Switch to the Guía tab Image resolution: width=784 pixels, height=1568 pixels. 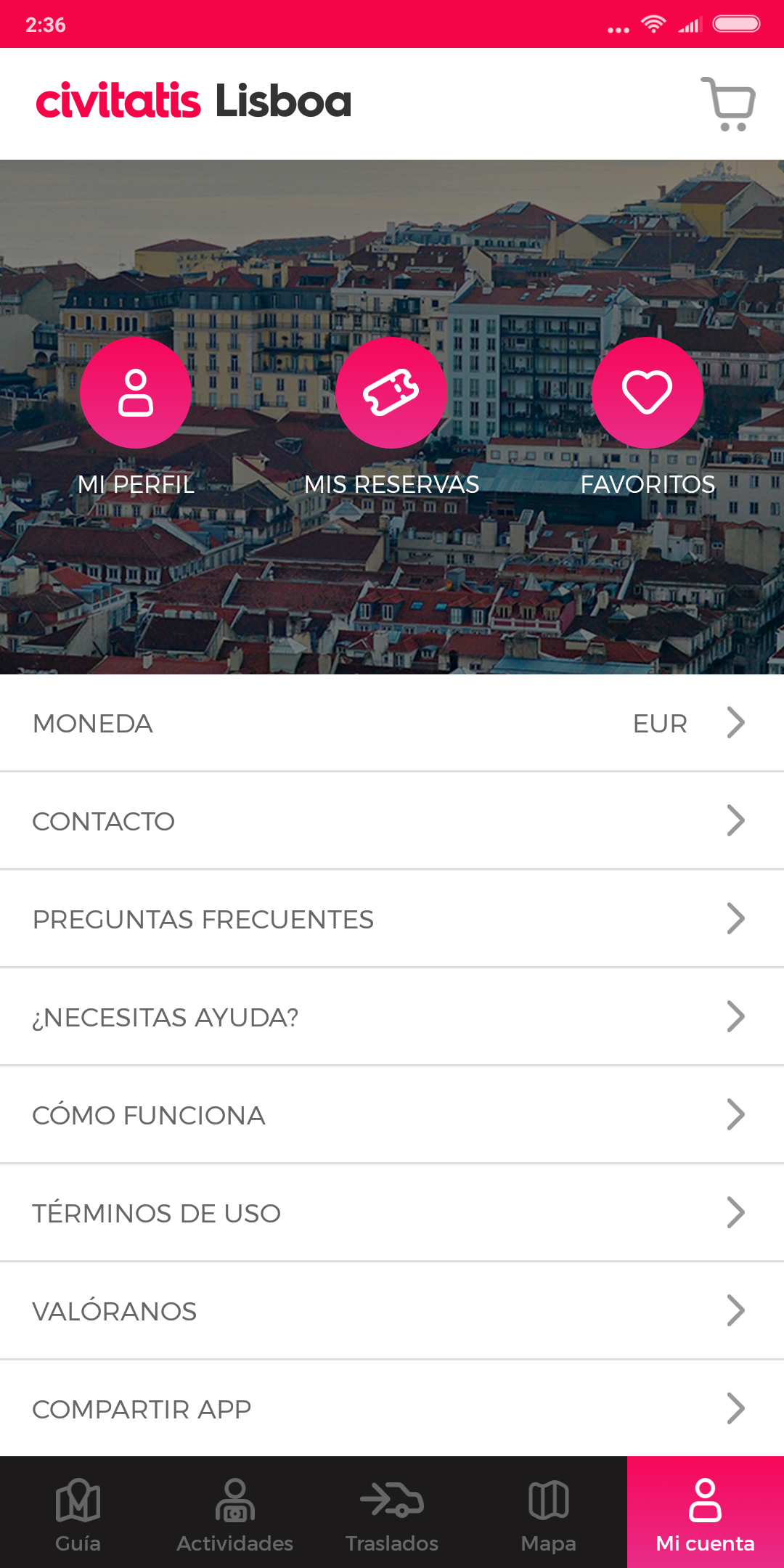tap(78, 1514)
